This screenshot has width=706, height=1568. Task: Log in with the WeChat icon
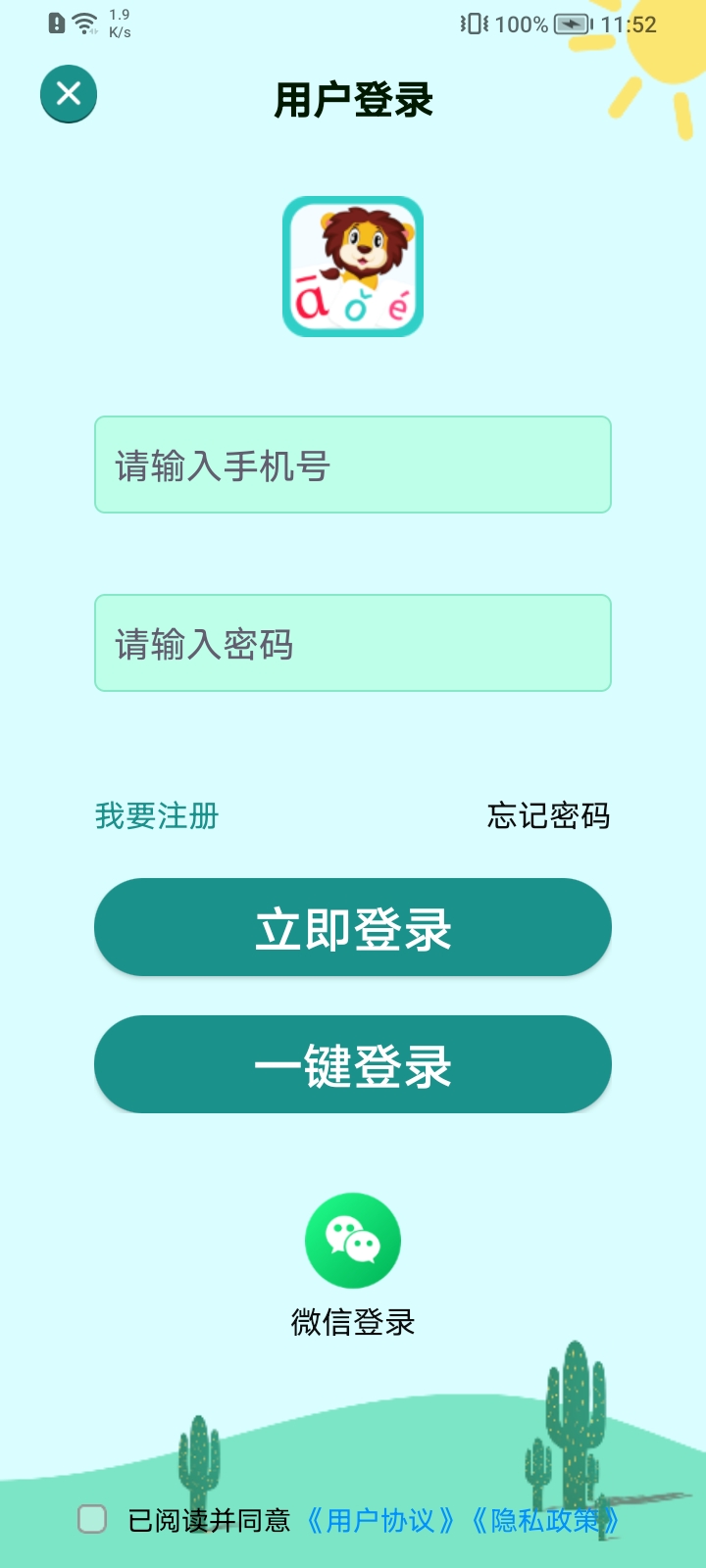point(353,1241)
